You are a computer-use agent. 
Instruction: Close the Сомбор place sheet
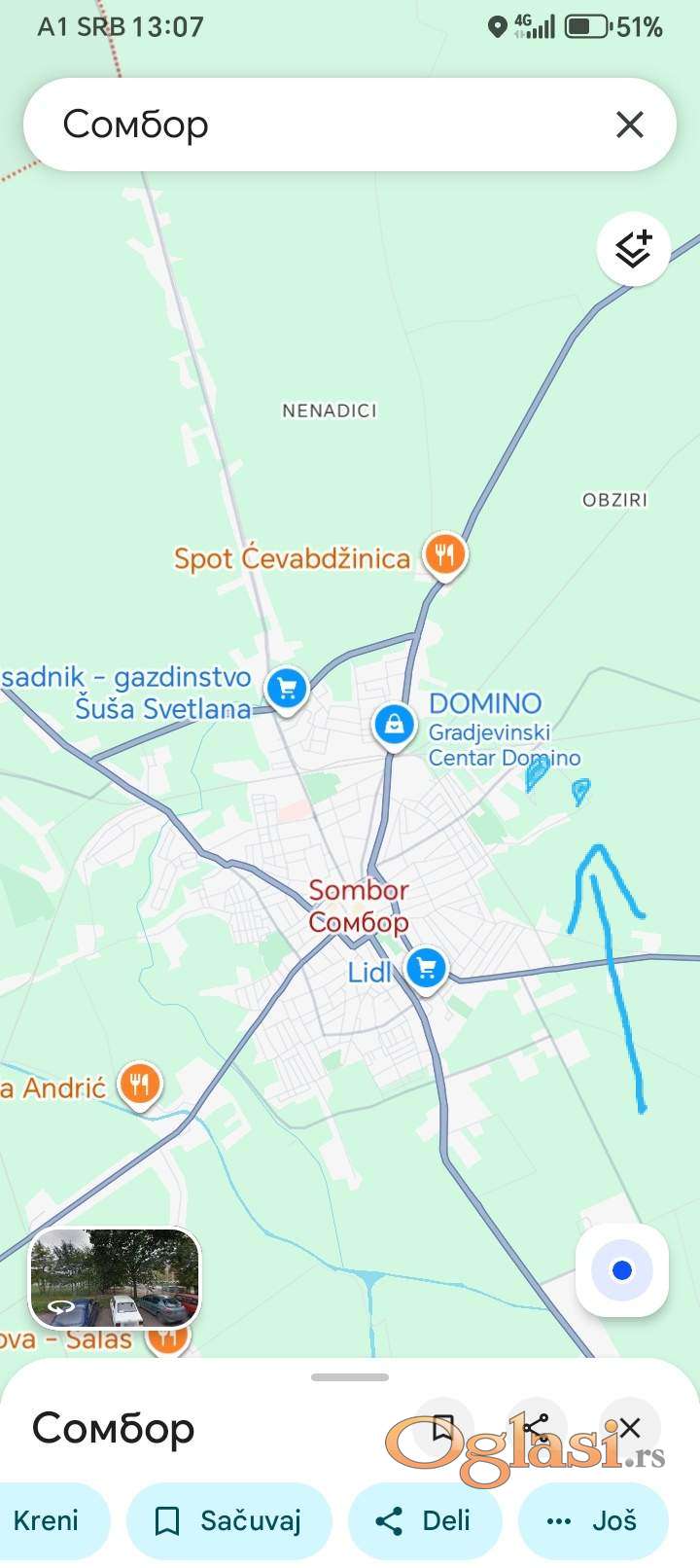coord(630,1428)
